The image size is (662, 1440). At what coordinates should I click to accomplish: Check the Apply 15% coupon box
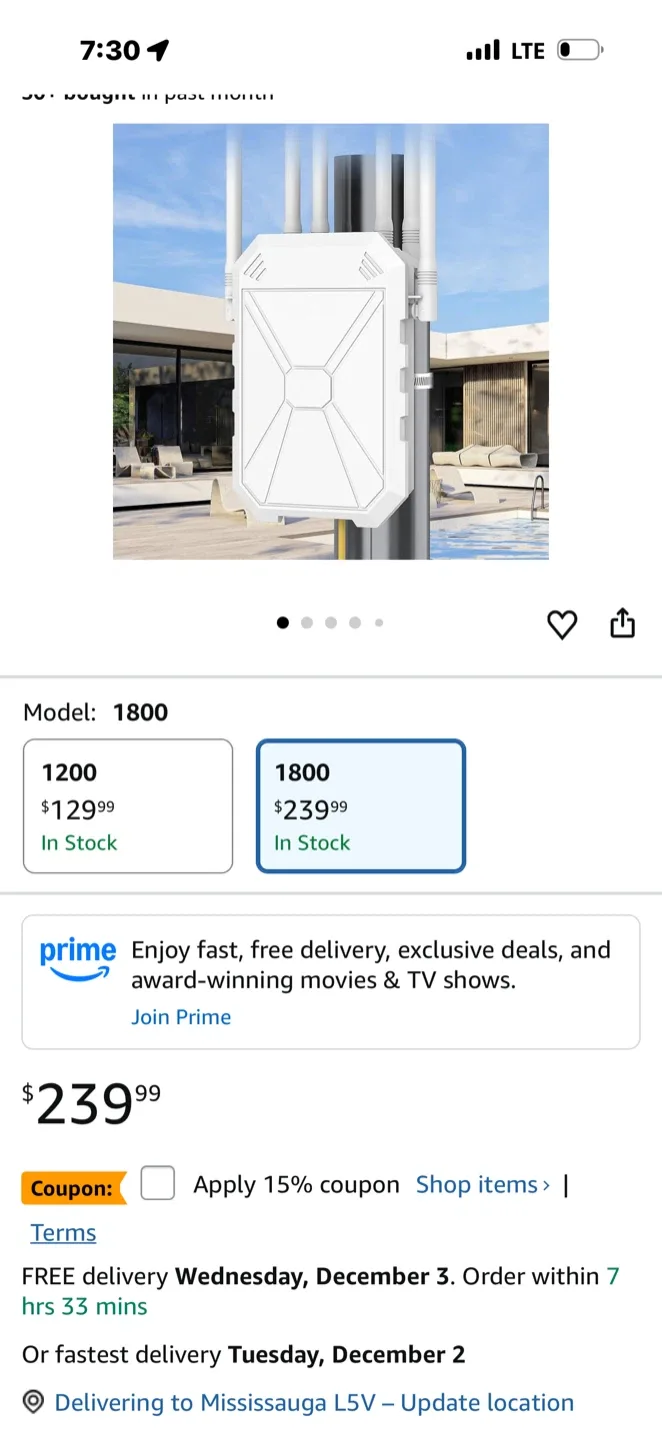pos(158,1184)
